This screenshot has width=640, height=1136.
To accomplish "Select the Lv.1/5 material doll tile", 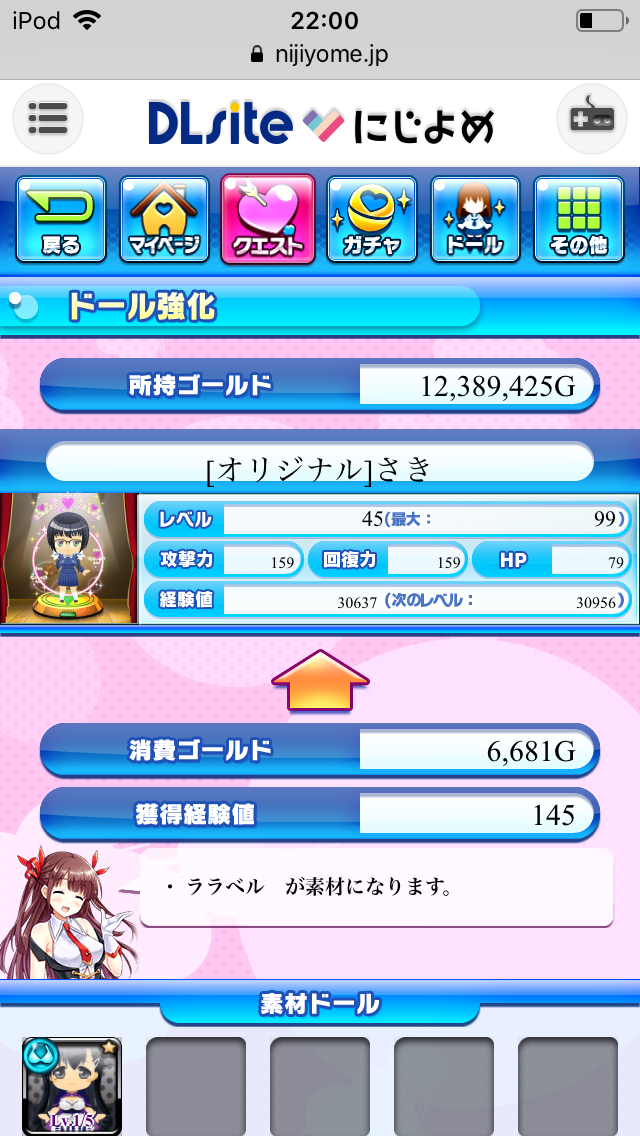I will tap(72, 1086).
